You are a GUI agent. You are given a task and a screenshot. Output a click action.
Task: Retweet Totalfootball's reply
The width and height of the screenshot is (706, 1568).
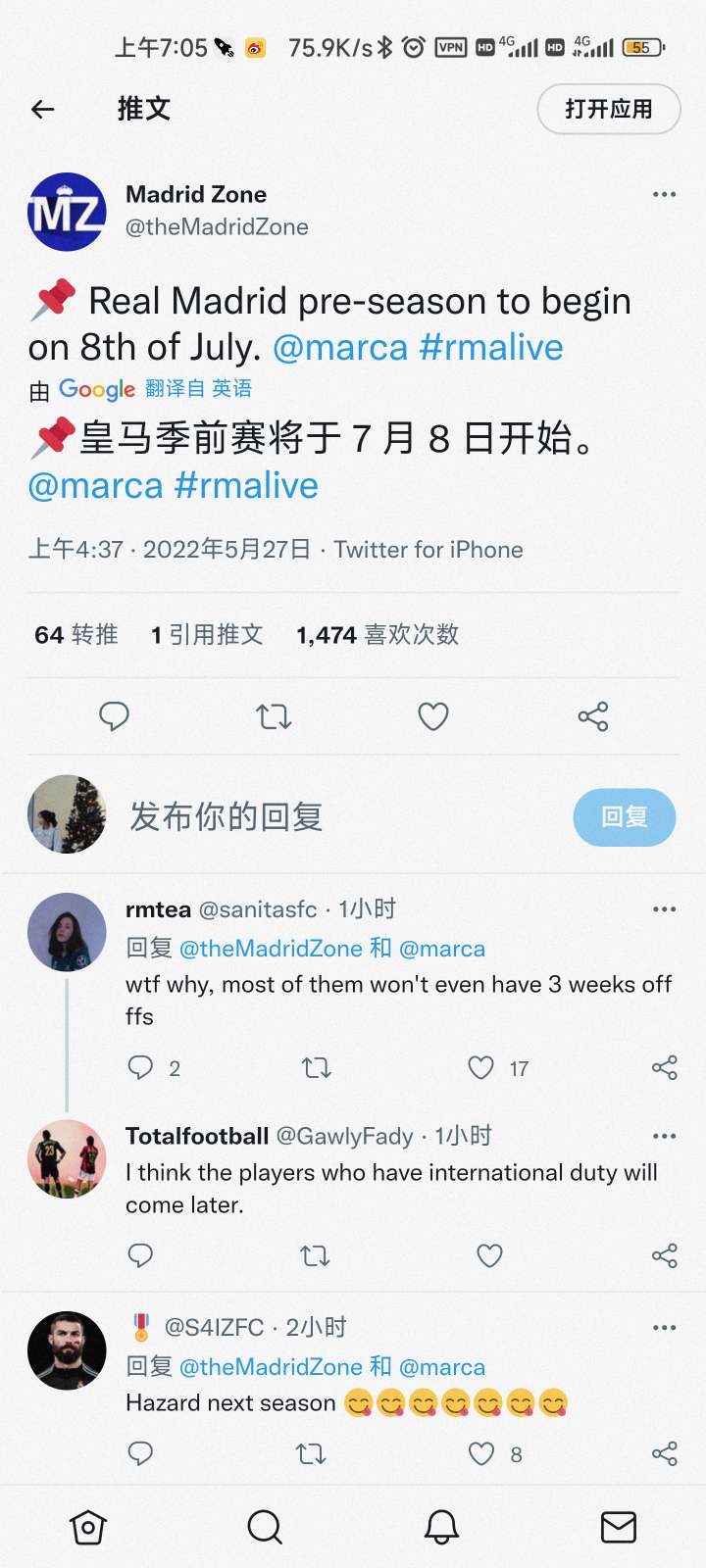tap(315, 1255)
